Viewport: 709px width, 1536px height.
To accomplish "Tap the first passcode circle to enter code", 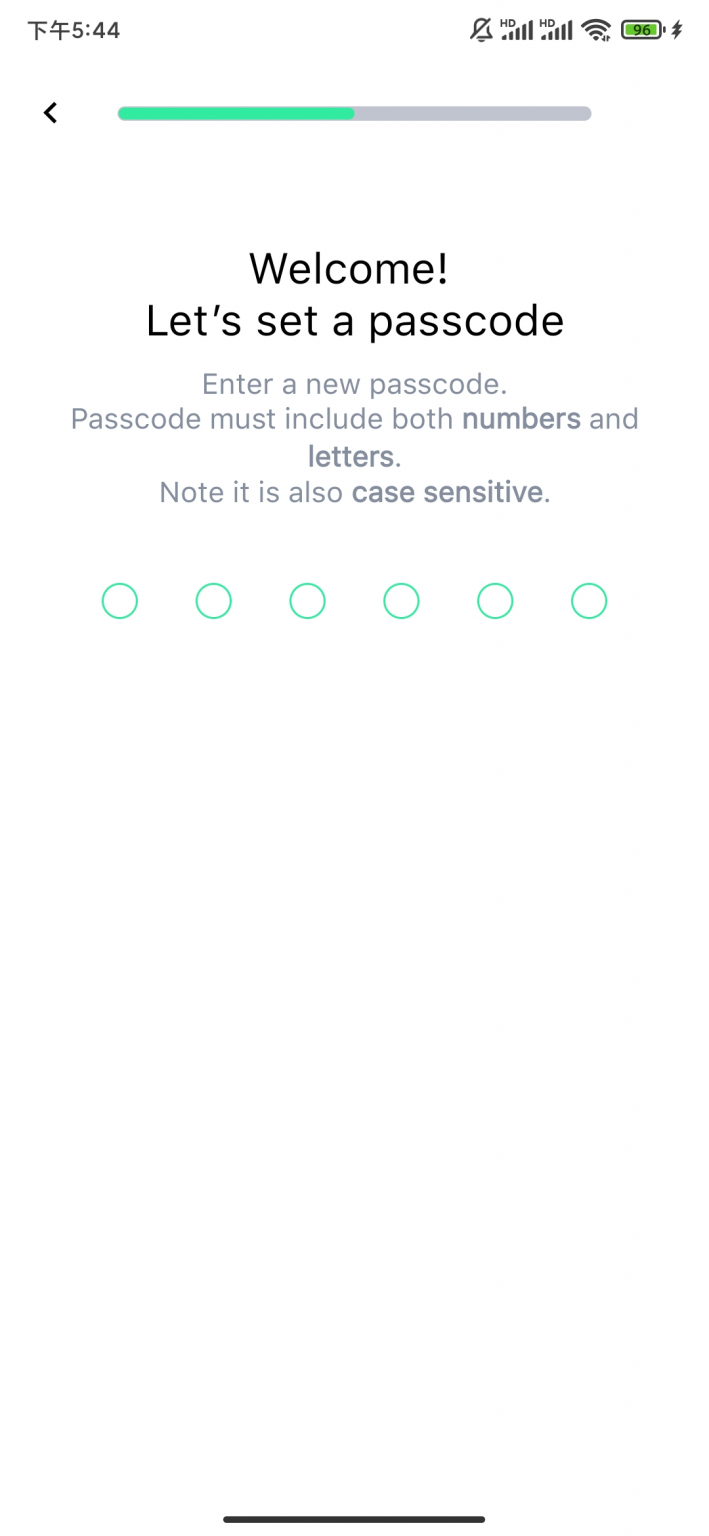I will click(x=120, y=601).
